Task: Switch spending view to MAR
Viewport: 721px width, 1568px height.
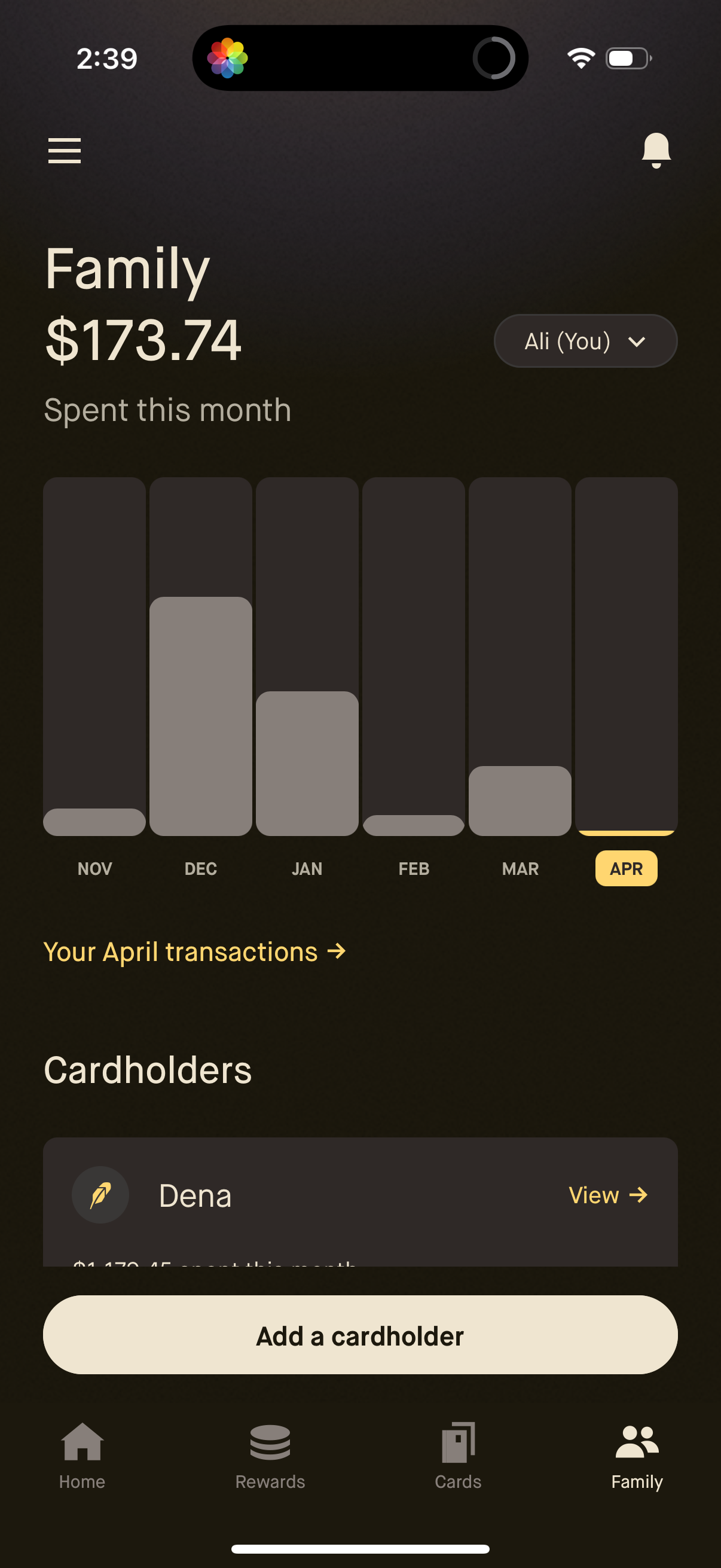Action: point(520,868)
